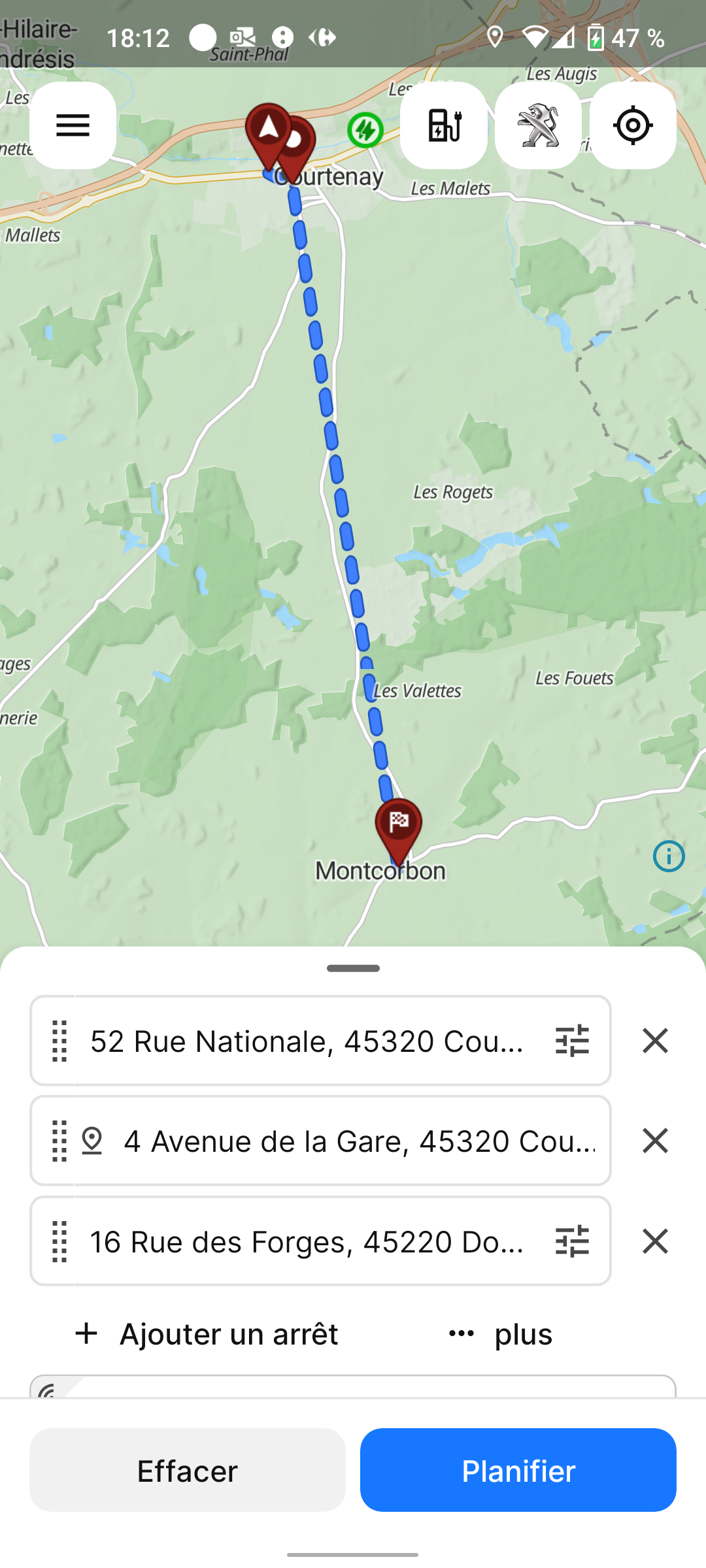Open the hamburger menu

point(73,125)
